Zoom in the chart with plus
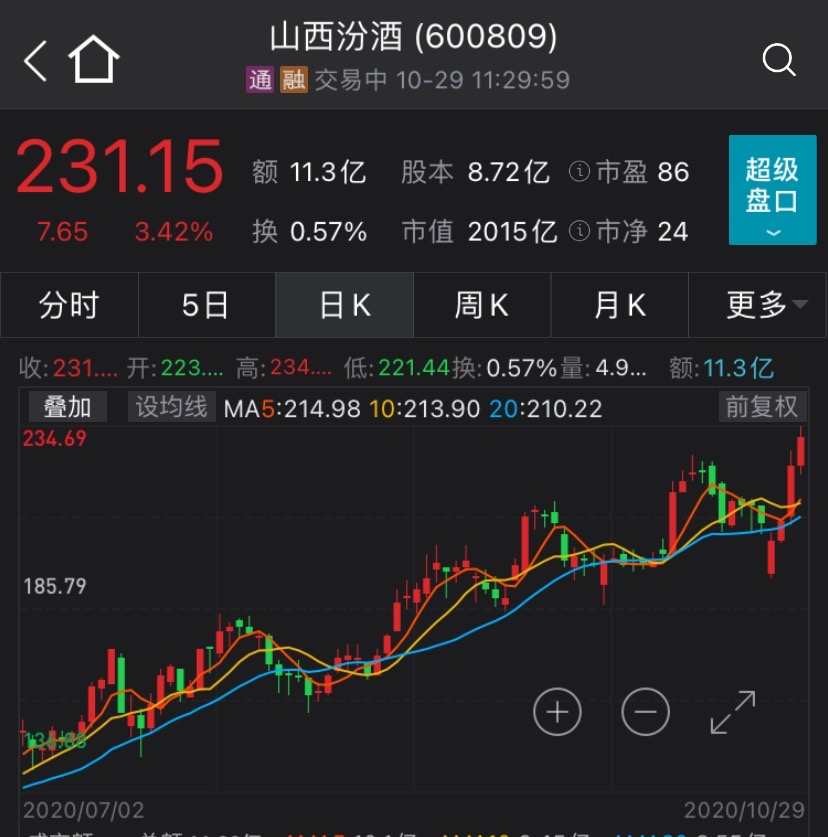 (x=557, y=712)
